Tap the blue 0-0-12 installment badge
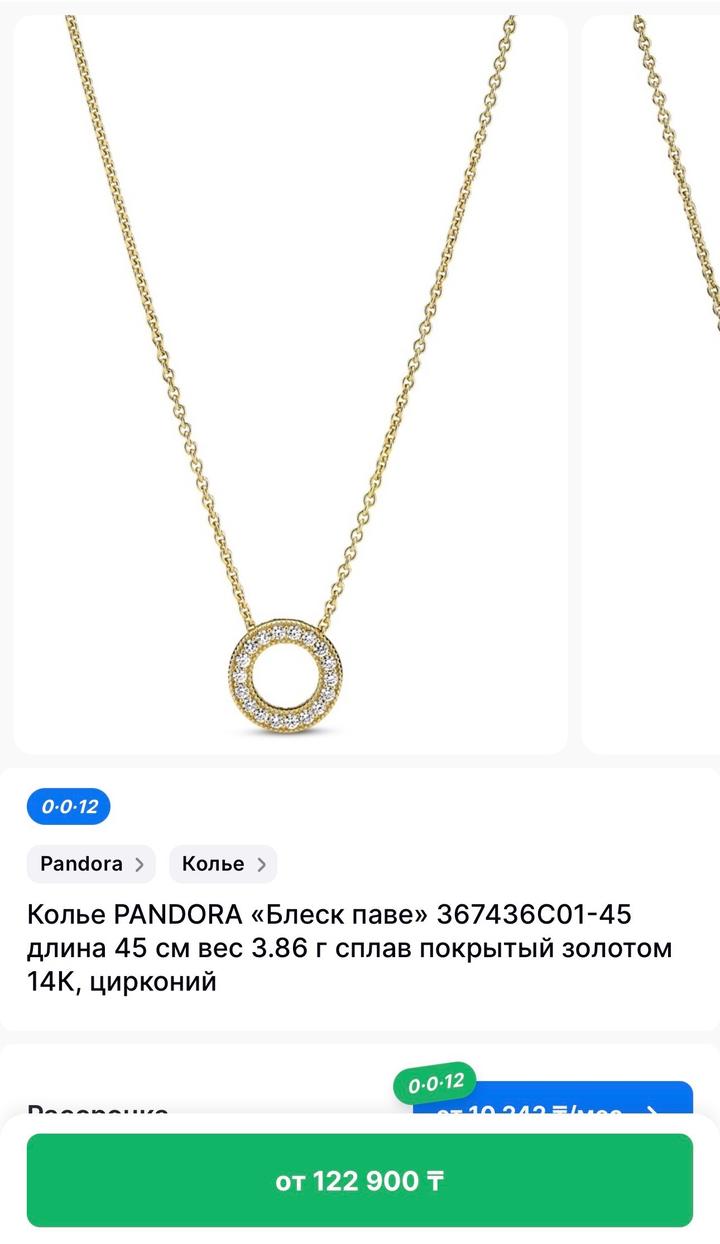The width and height of the screenshot is (720, 1244). (x=68, y=806)
